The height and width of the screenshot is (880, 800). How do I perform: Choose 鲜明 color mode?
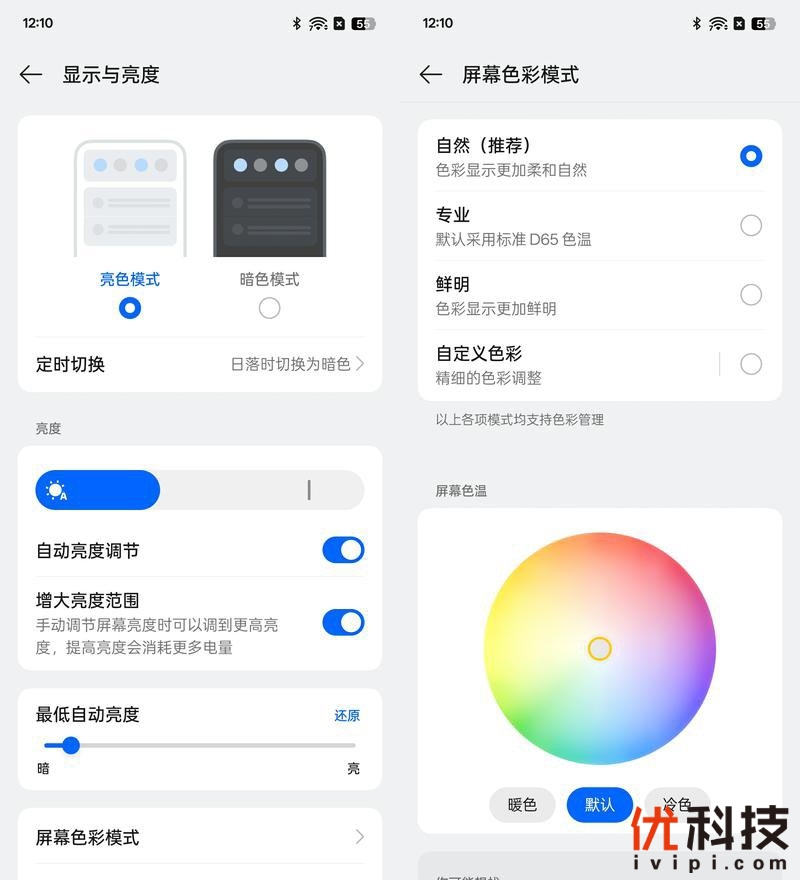click(751, 295)
